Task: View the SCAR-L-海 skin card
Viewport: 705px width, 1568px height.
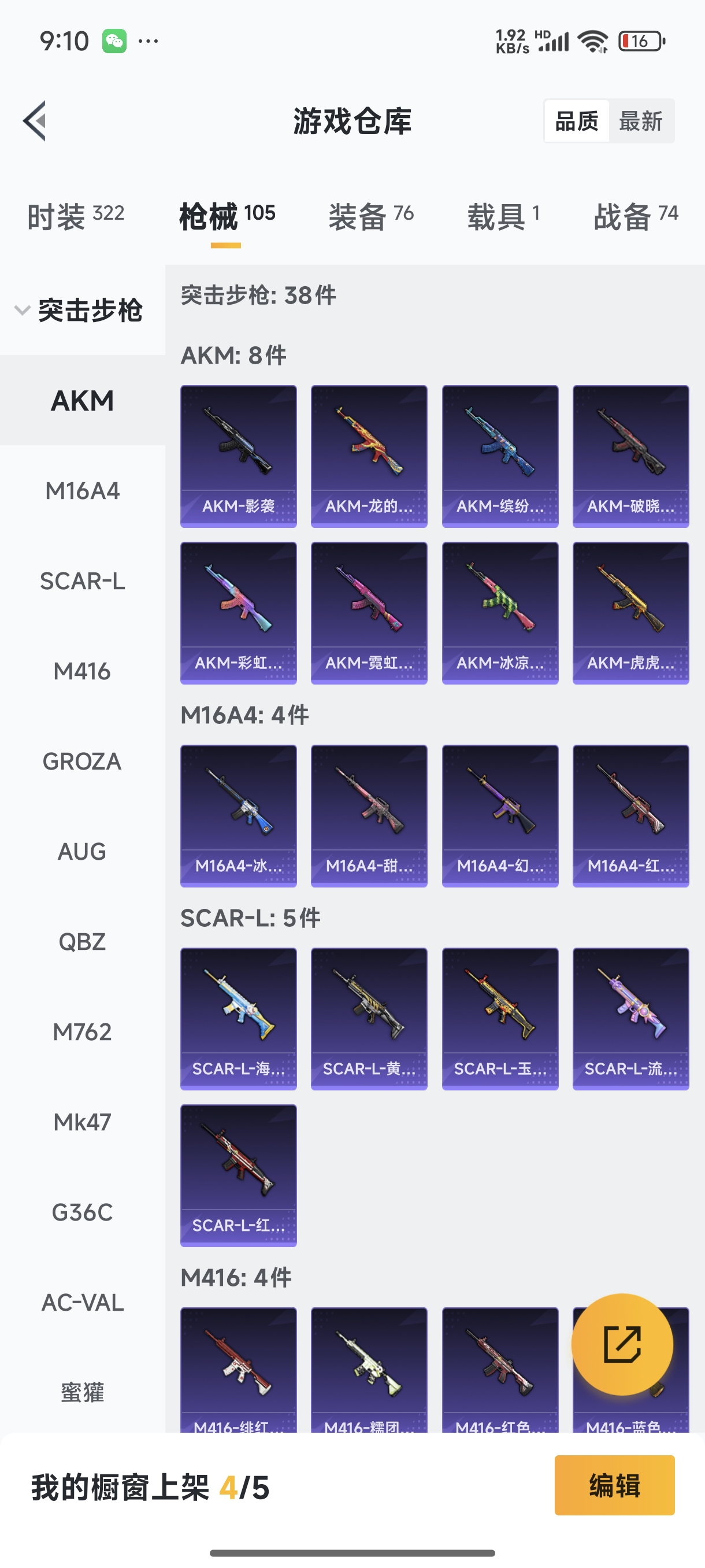Action: pos(239,1018)
